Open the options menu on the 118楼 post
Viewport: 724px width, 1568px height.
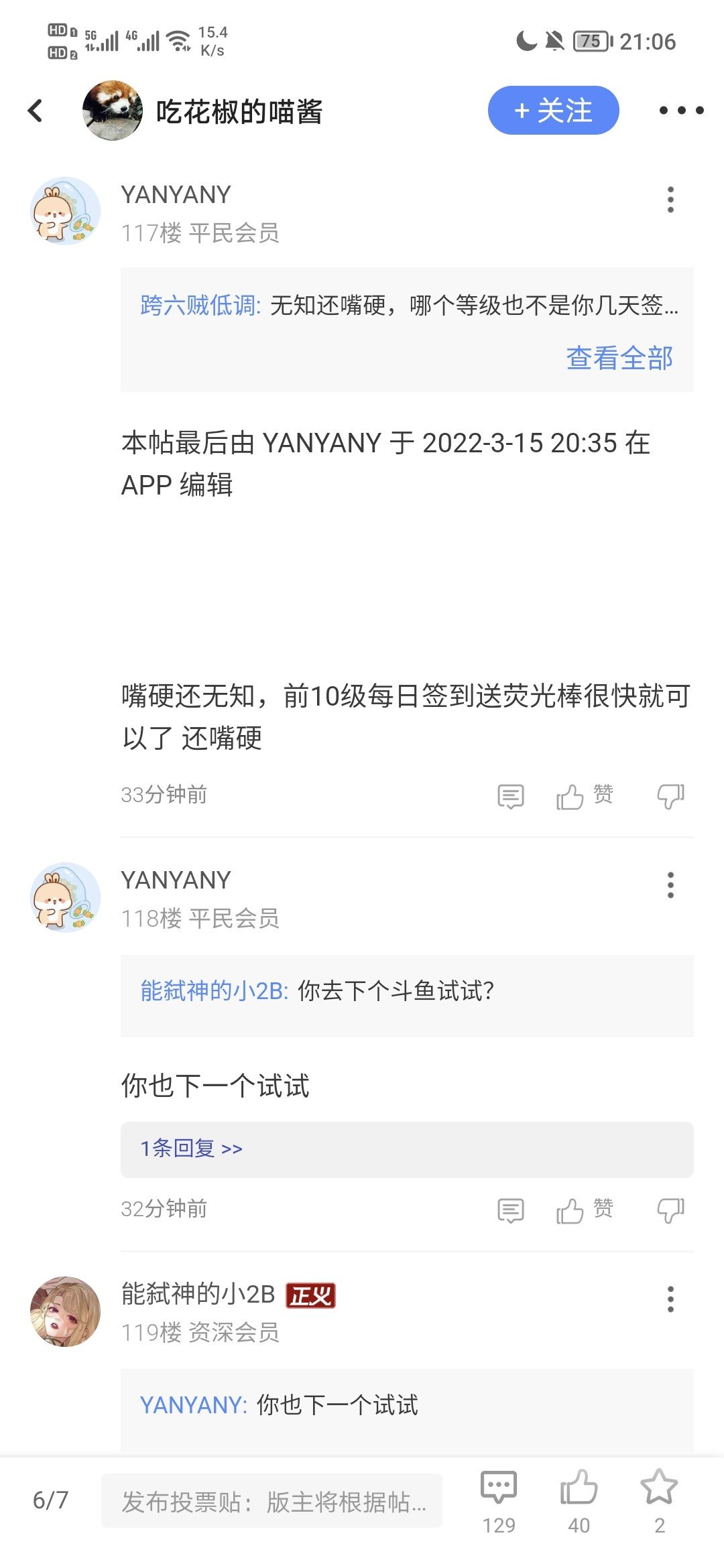[x=670, y=885]
